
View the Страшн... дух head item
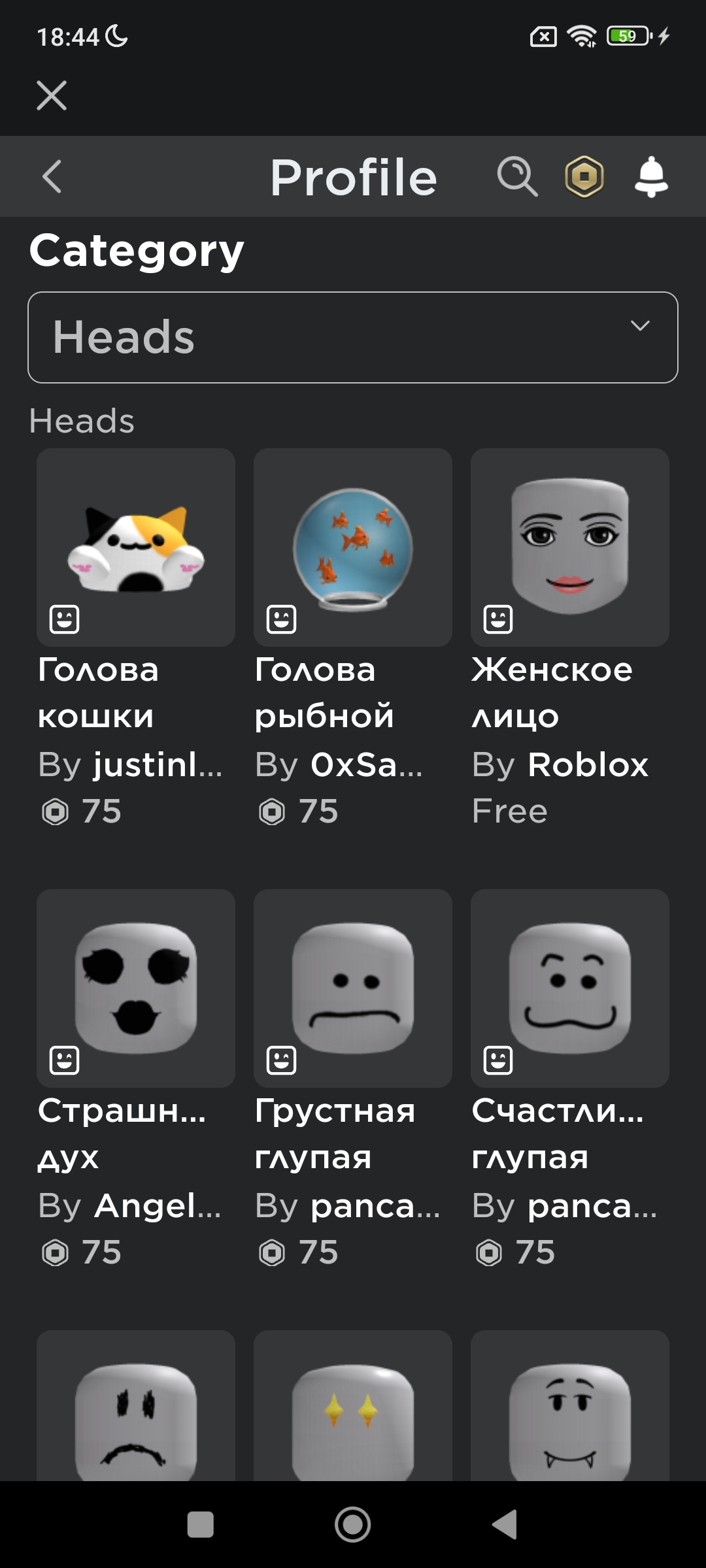coord(136,988)
